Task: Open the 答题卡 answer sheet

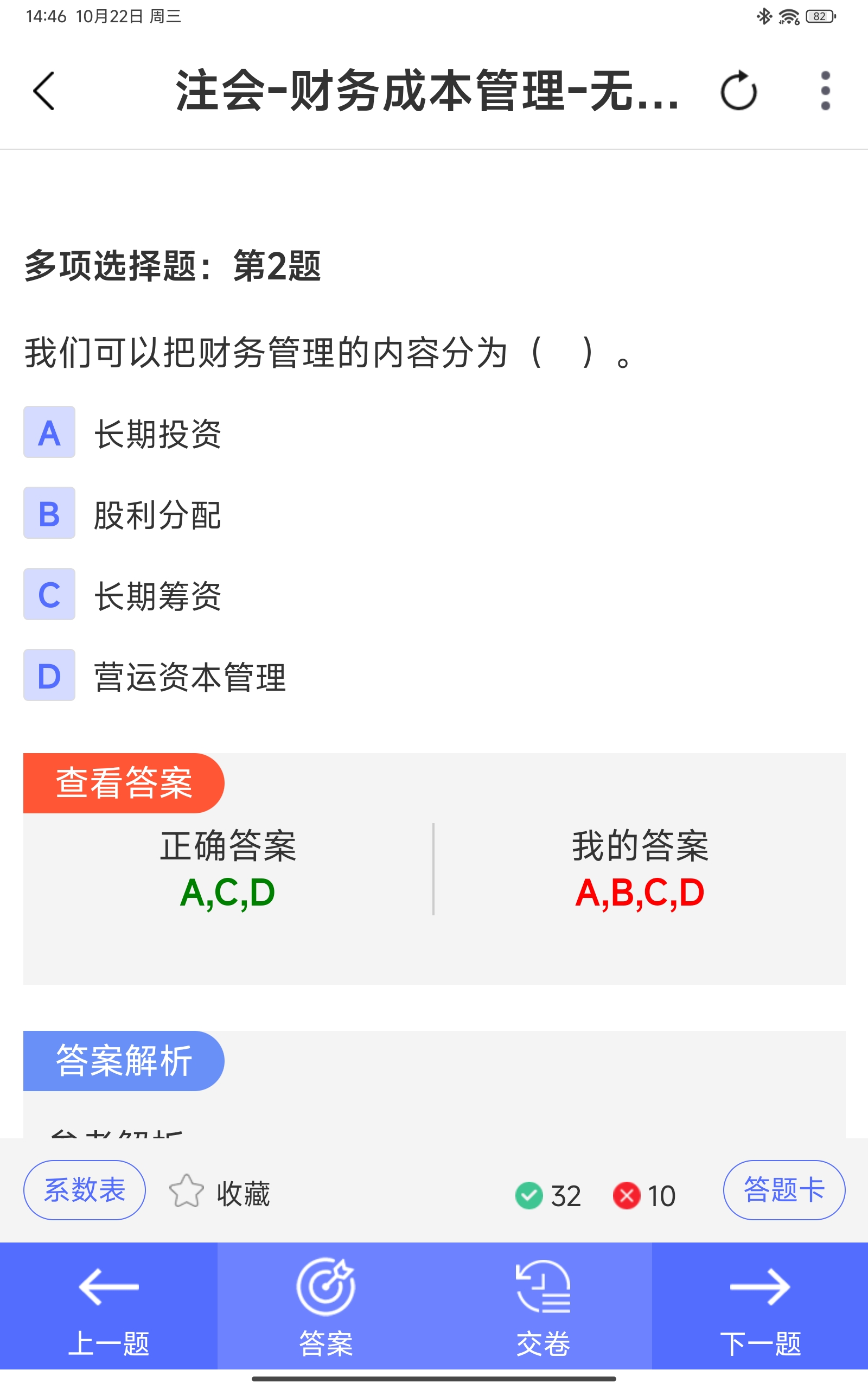Action: [783, 1190]
